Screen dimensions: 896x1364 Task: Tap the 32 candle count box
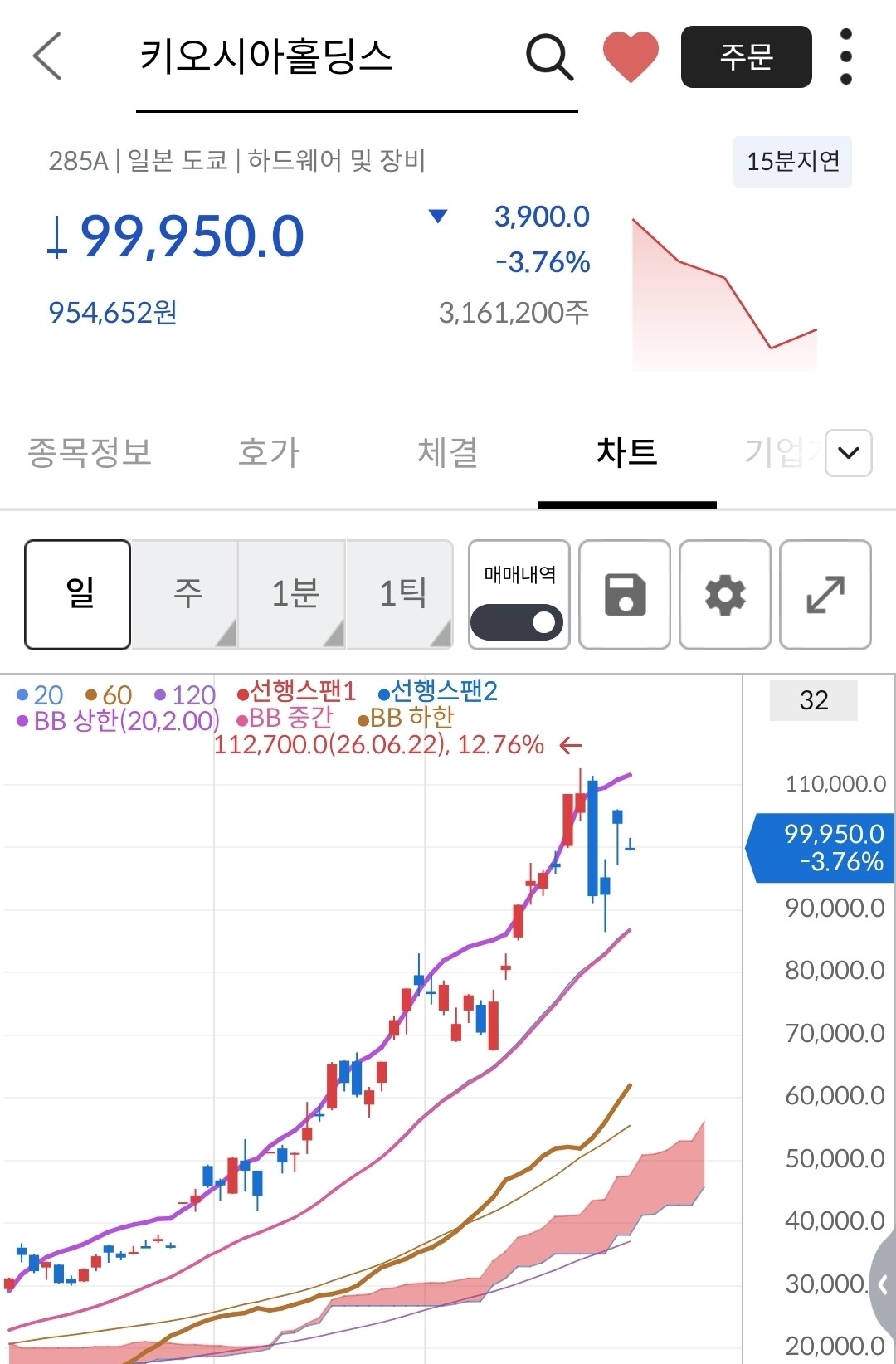[814, 700]
